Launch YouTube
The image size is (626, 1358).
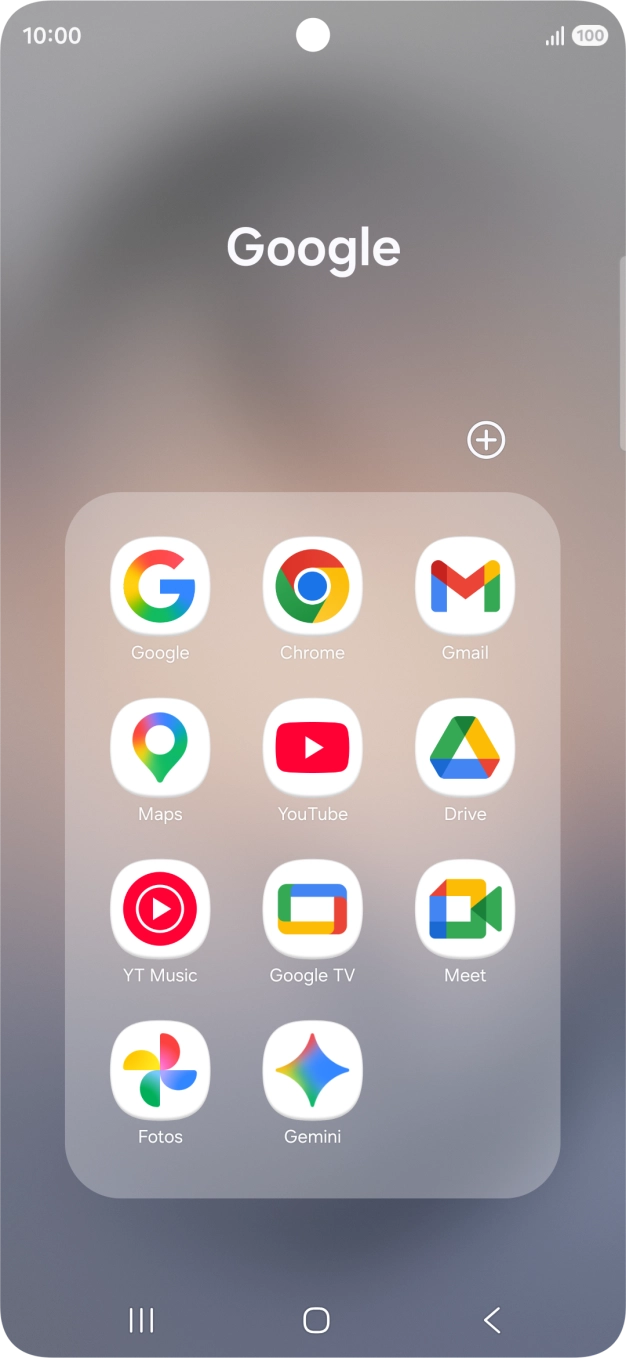tap(312, 747)
